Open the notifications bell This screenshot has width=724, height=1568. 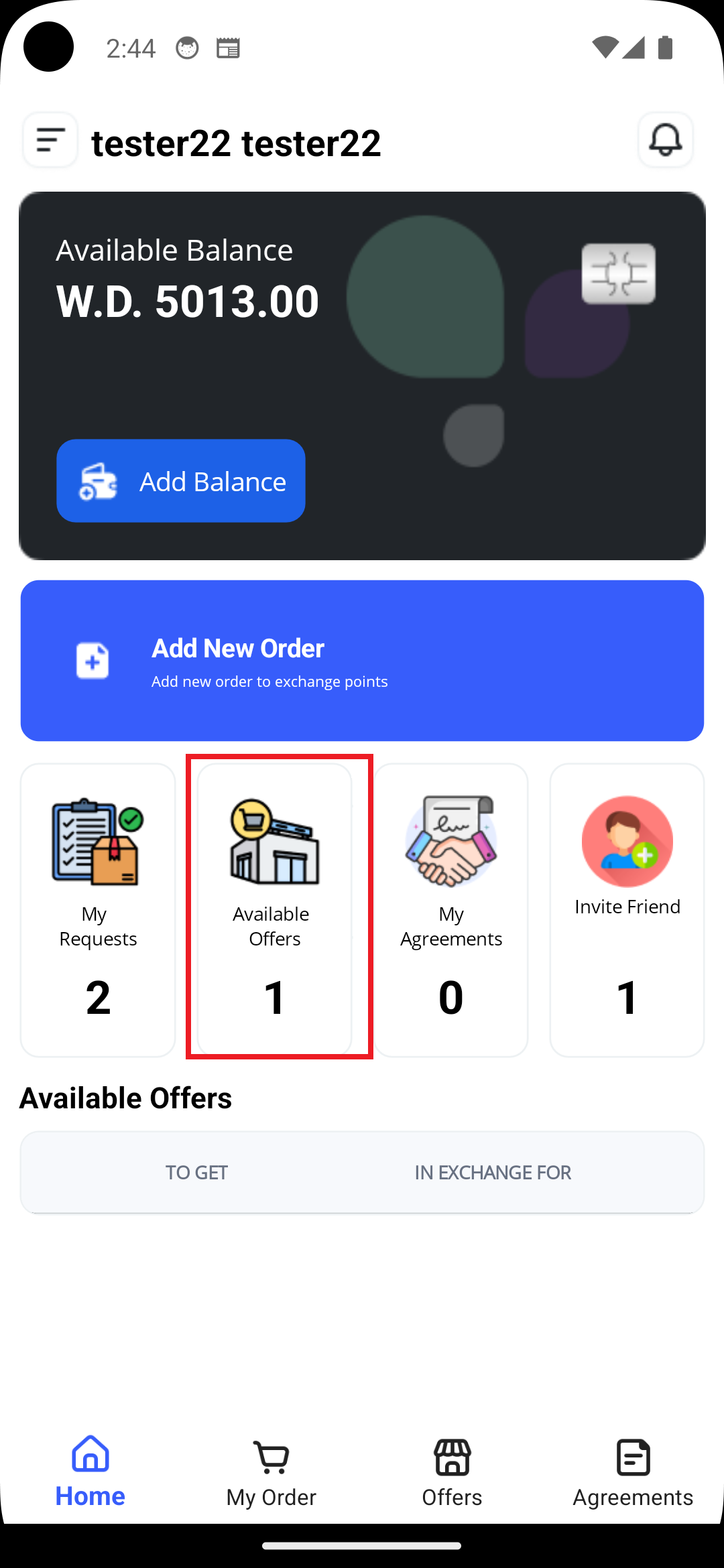665,140
